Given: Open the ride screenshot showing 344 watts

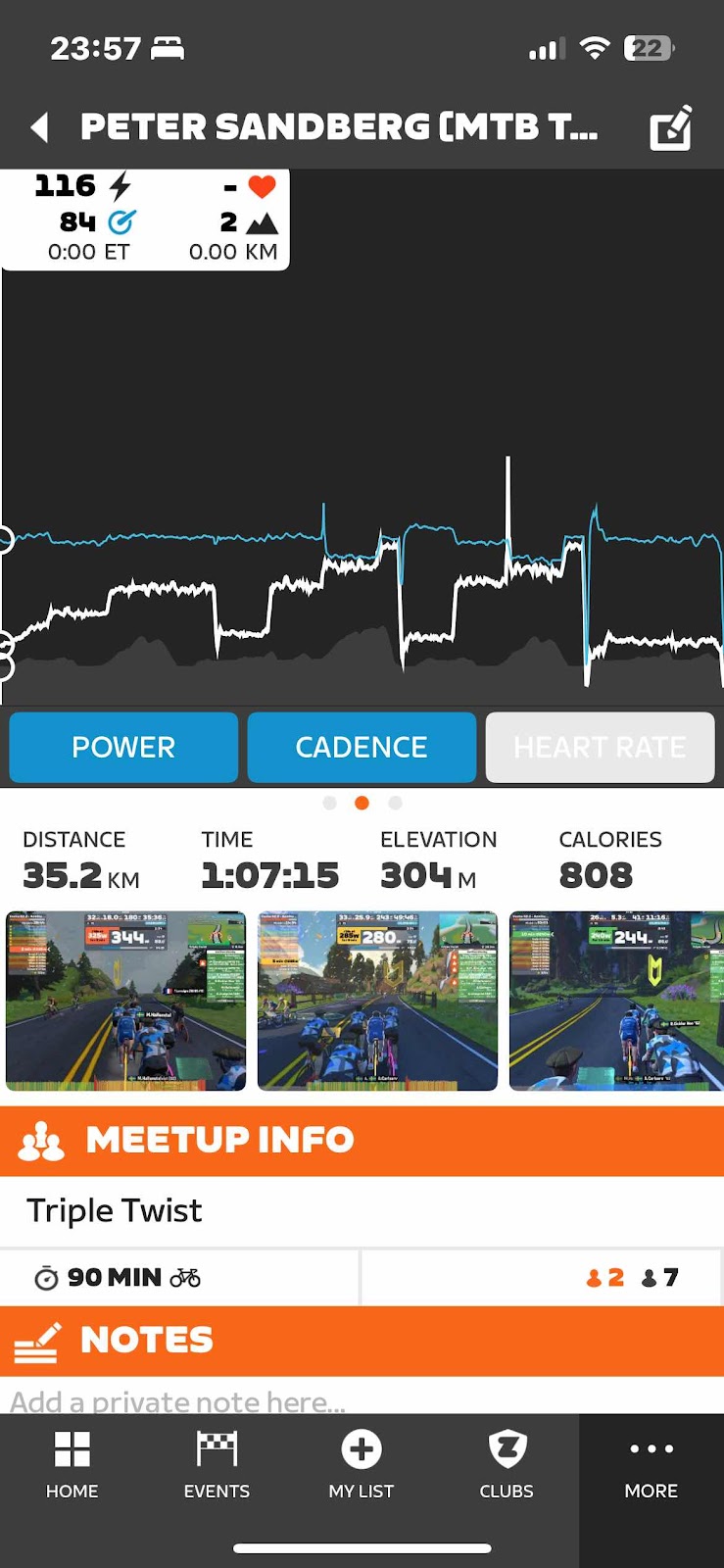Looking at the screenshot, I should [x=126, y=1001].
